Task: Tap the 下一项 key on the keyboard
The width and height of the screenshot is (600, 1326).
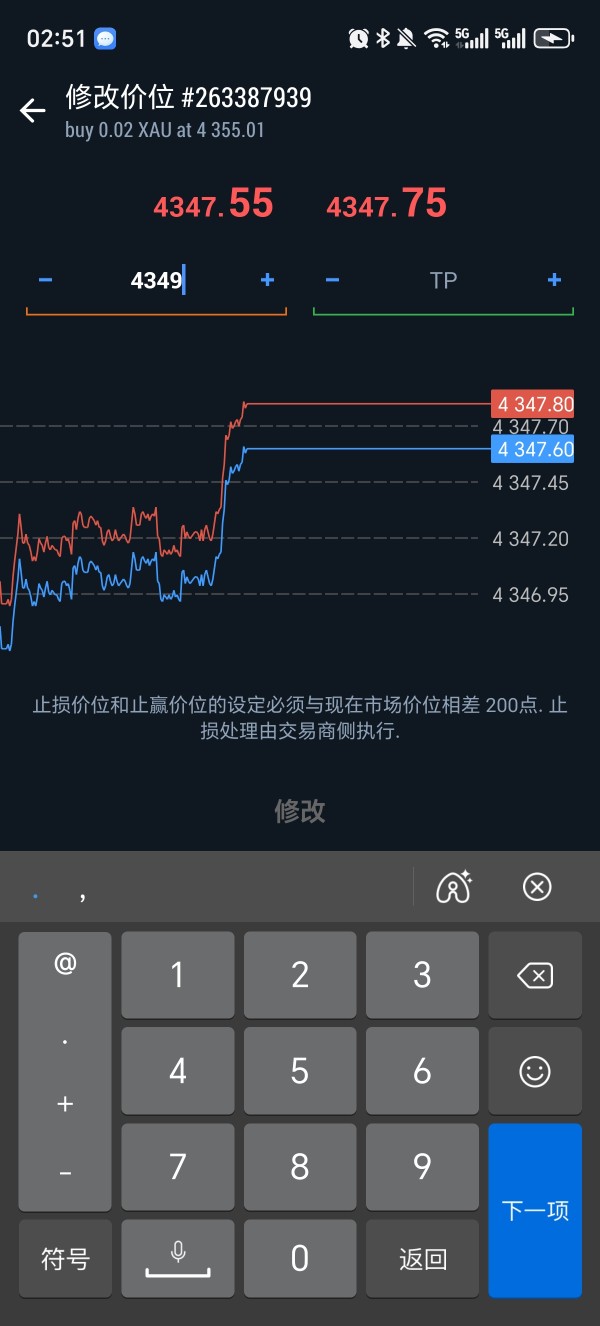Action: (x=535, y=1210)
